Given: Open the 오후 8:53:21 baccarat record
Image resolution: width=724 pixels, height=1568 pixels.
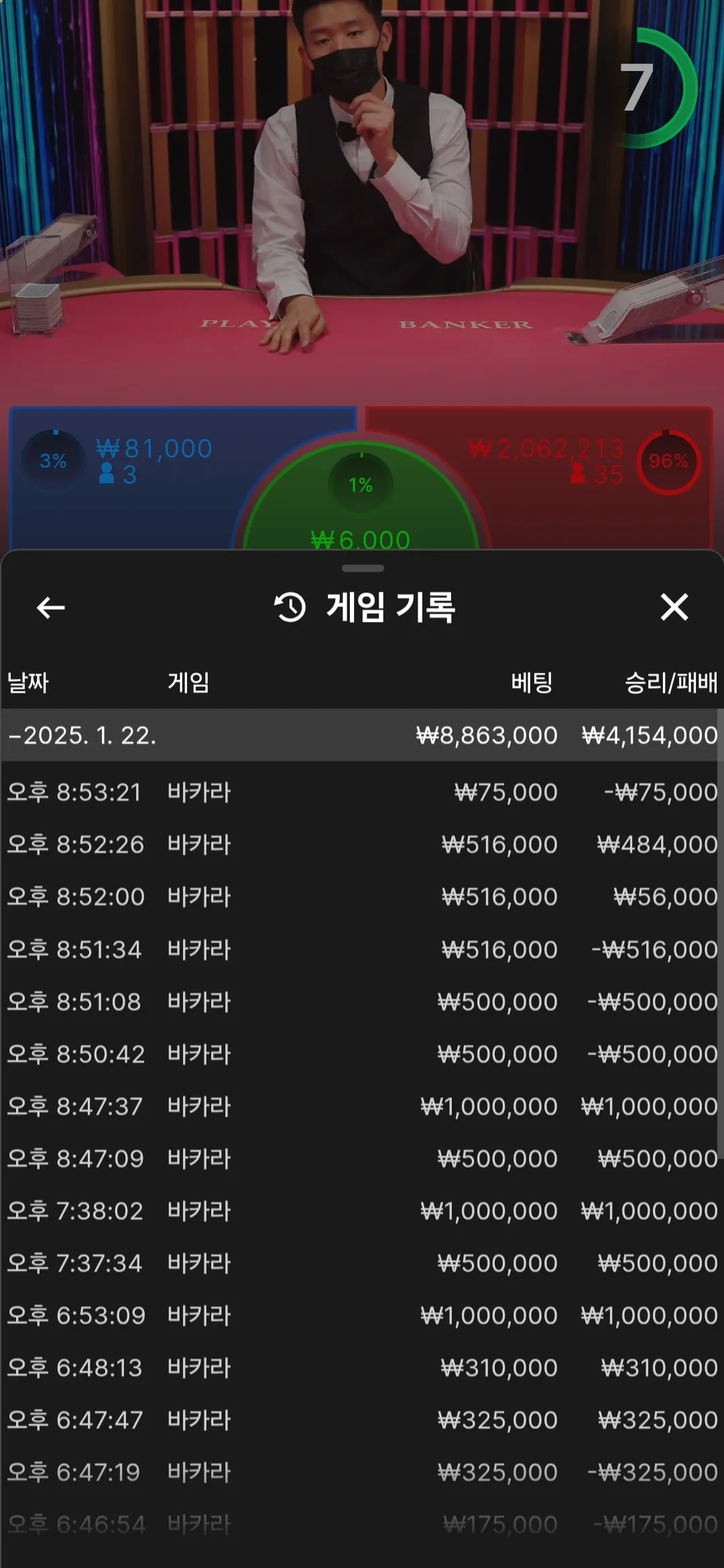Looking at the screenshot, I should pyautogui.click(x=362, y=792).
